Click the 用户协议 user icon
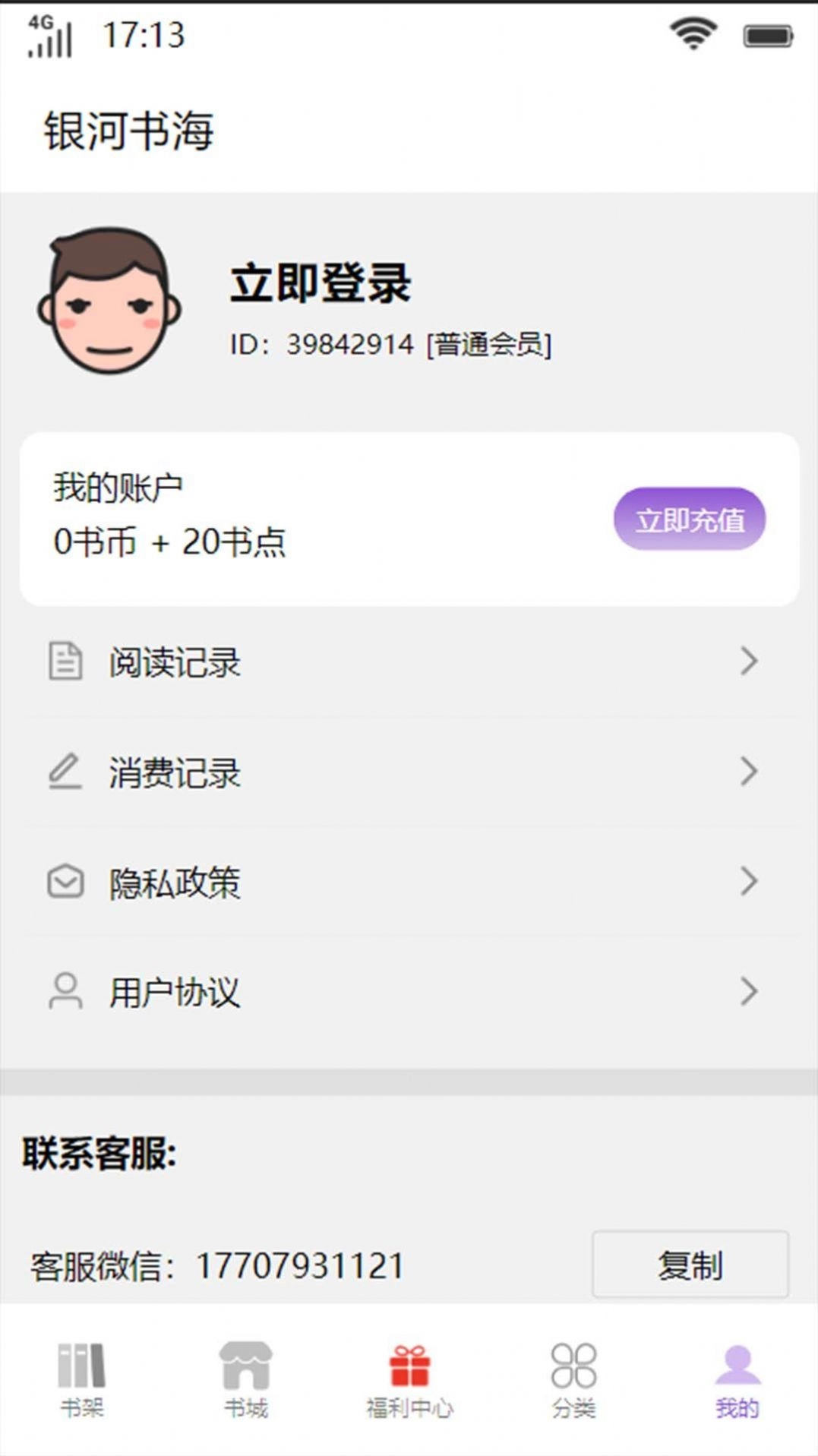Image resolution: width=818 pixels, height=1456 pixels. click(x=65, y=990)
